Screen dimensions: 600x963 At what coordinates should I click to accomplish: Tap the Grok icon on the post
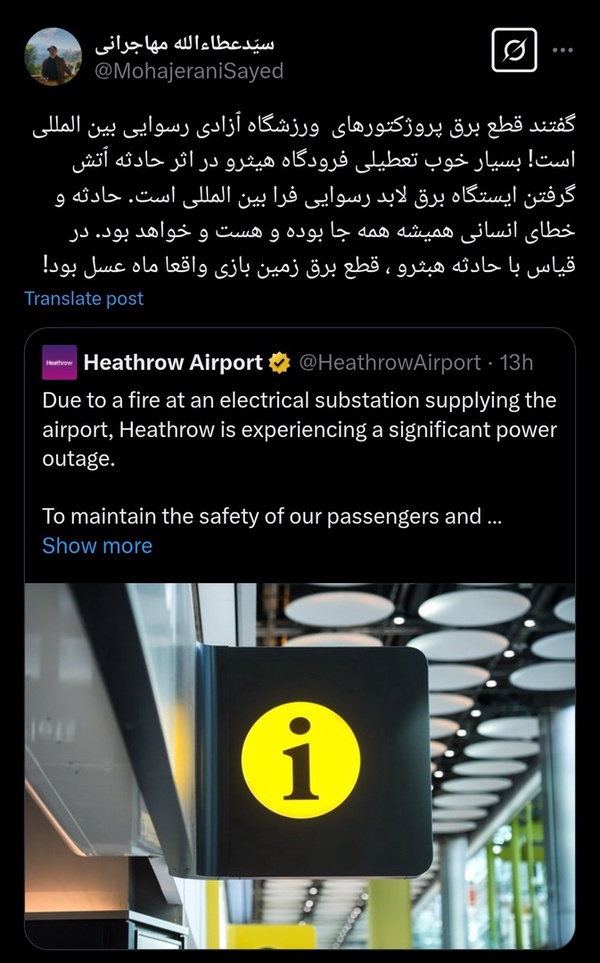[x=514, y=50]
